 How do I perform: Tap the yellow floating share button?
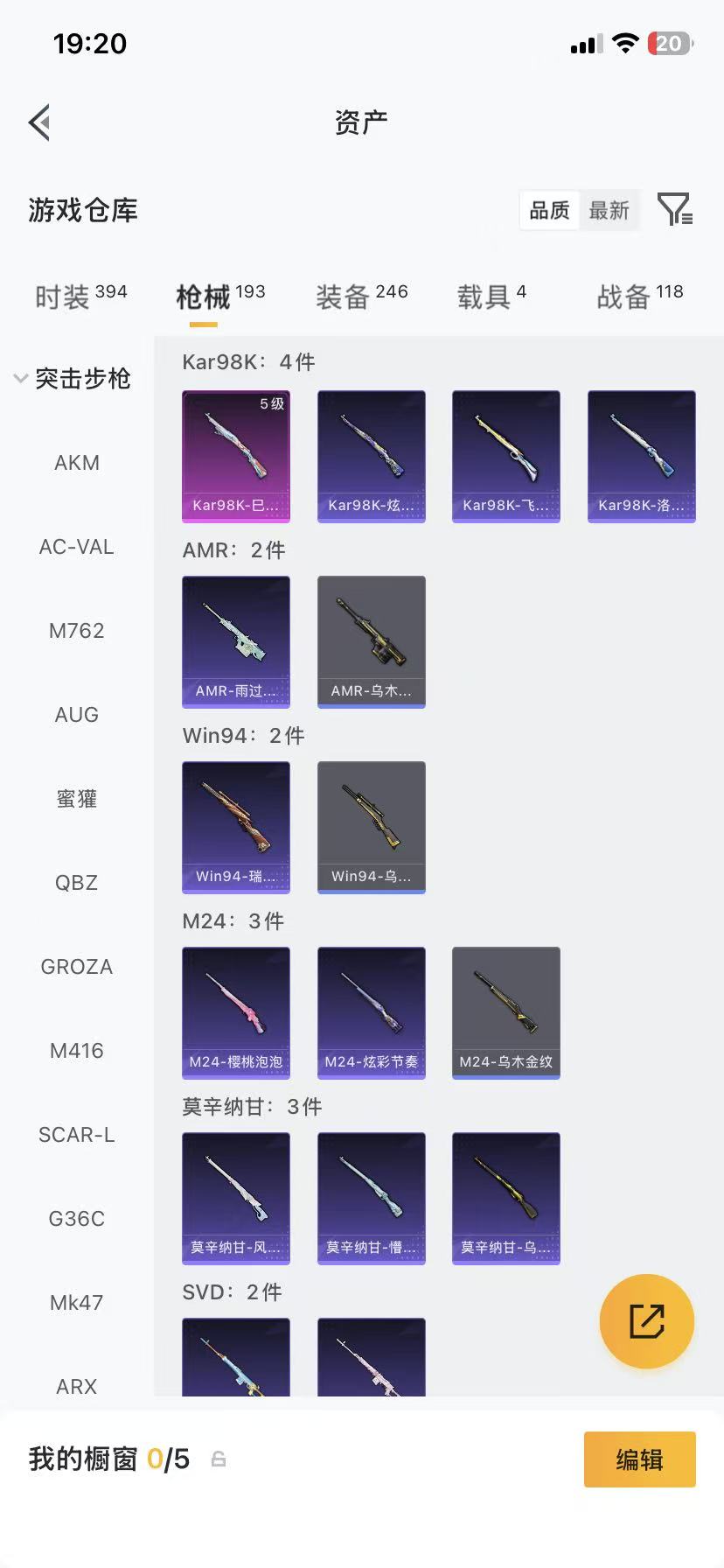pyautogui.click(x=647, y=1320)
